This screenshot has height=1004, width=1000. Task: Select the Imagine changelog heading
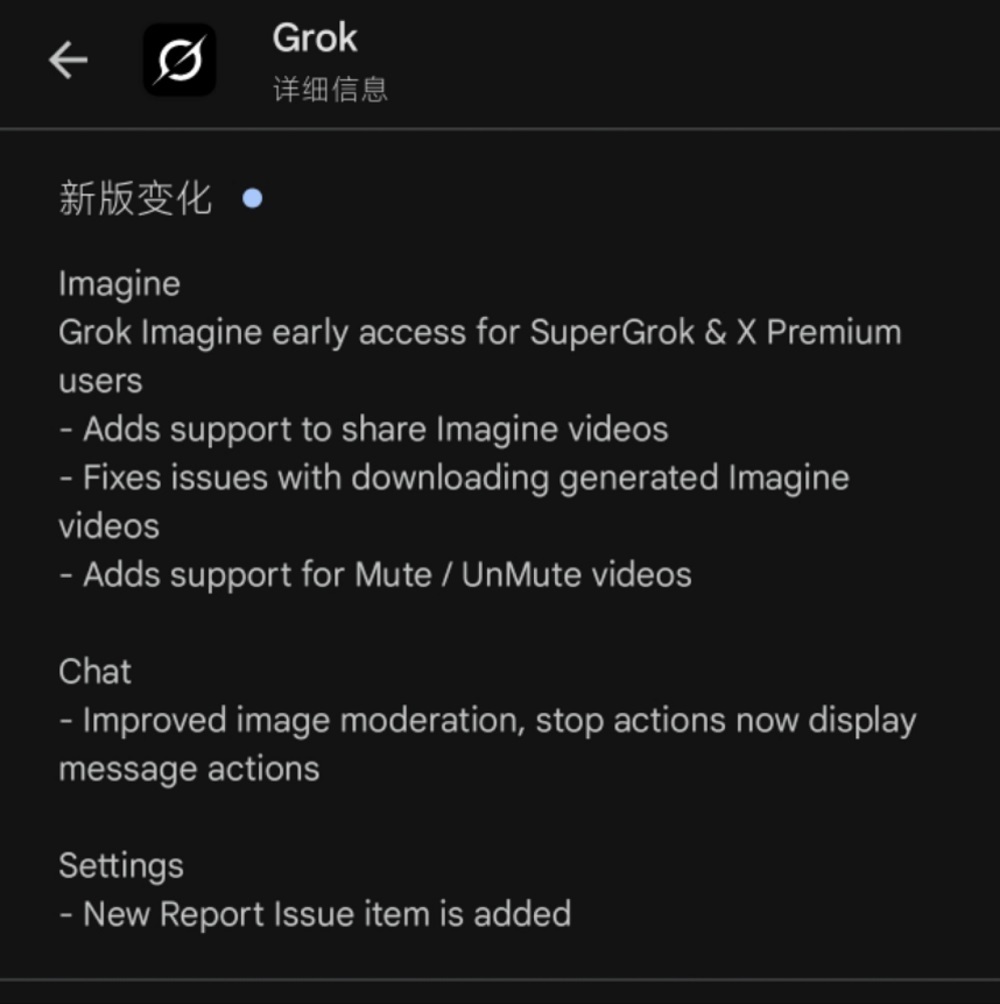point(119,284)
